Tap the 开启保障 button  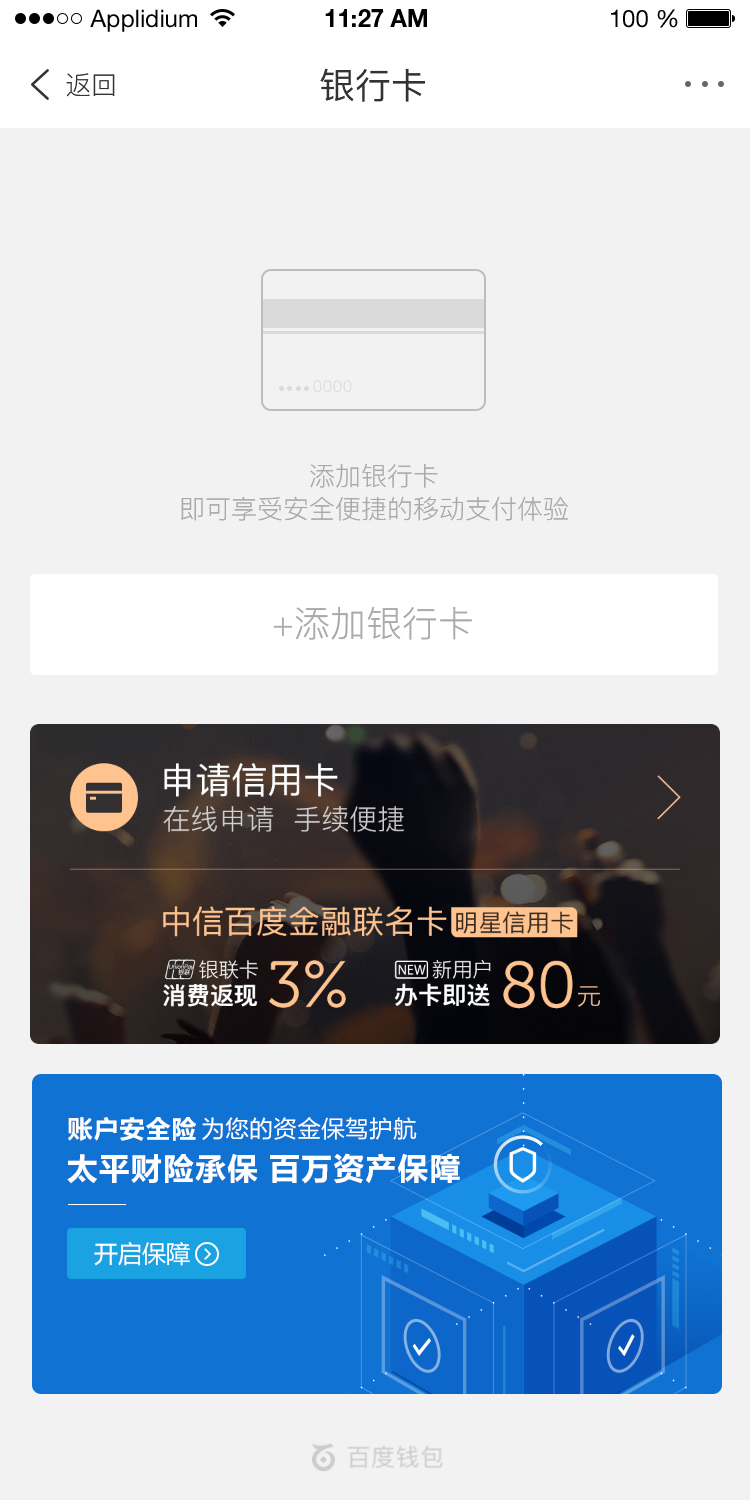(156, 1253)
